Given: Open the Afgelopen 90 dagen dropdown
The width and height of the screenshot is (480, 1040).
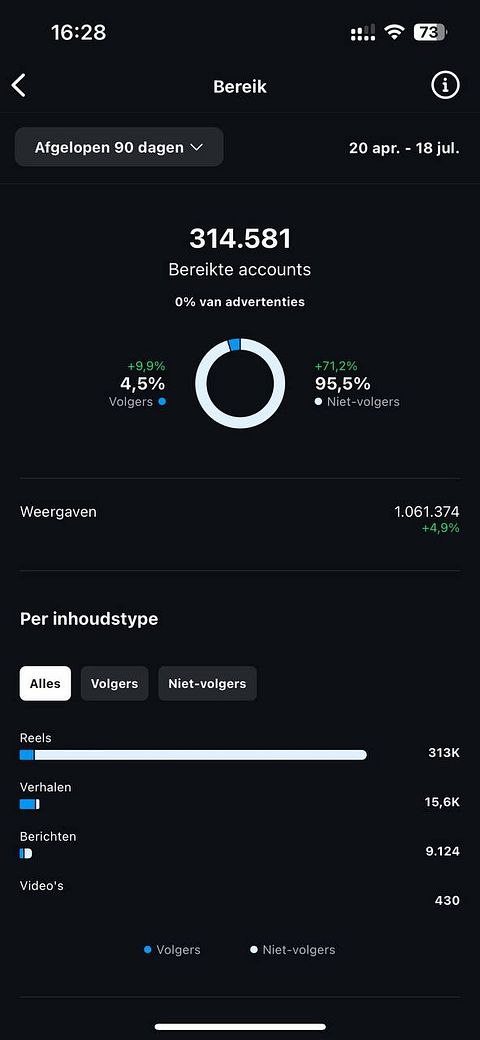Looking at the screenshot, I should [119, 147].
